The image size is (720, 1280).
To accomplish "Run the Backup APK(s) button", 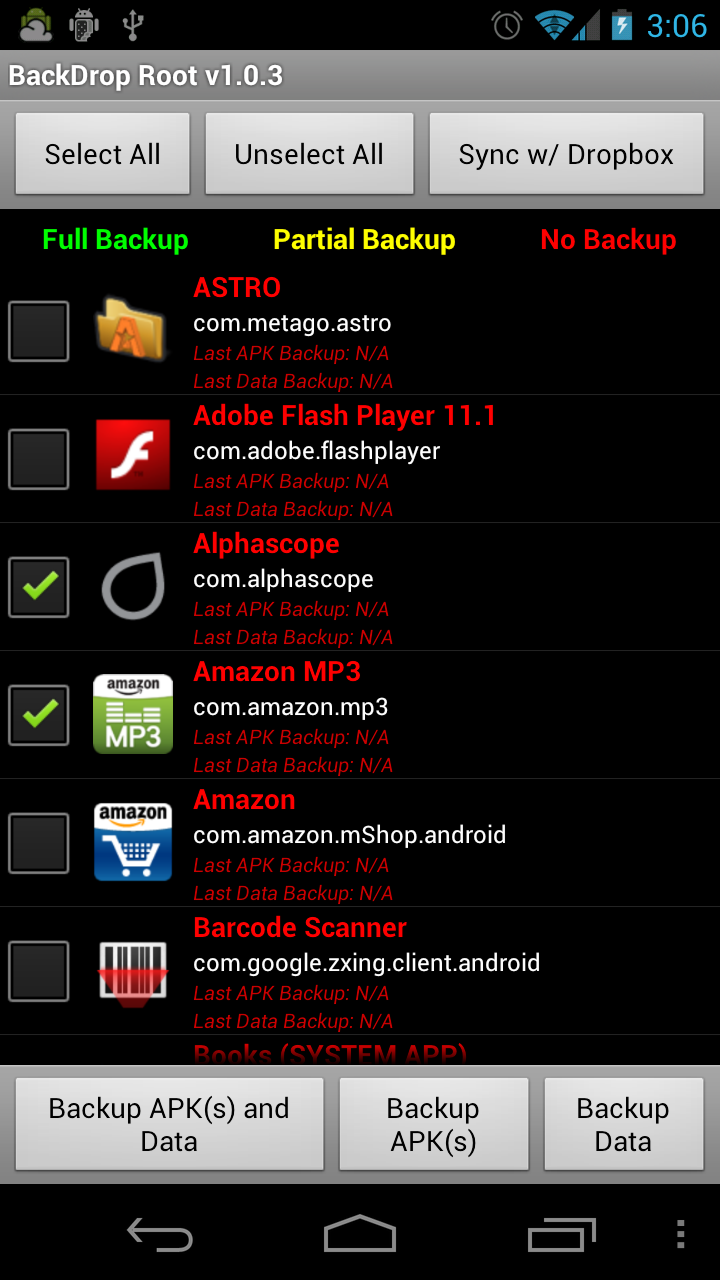I will pos(433,1124).
